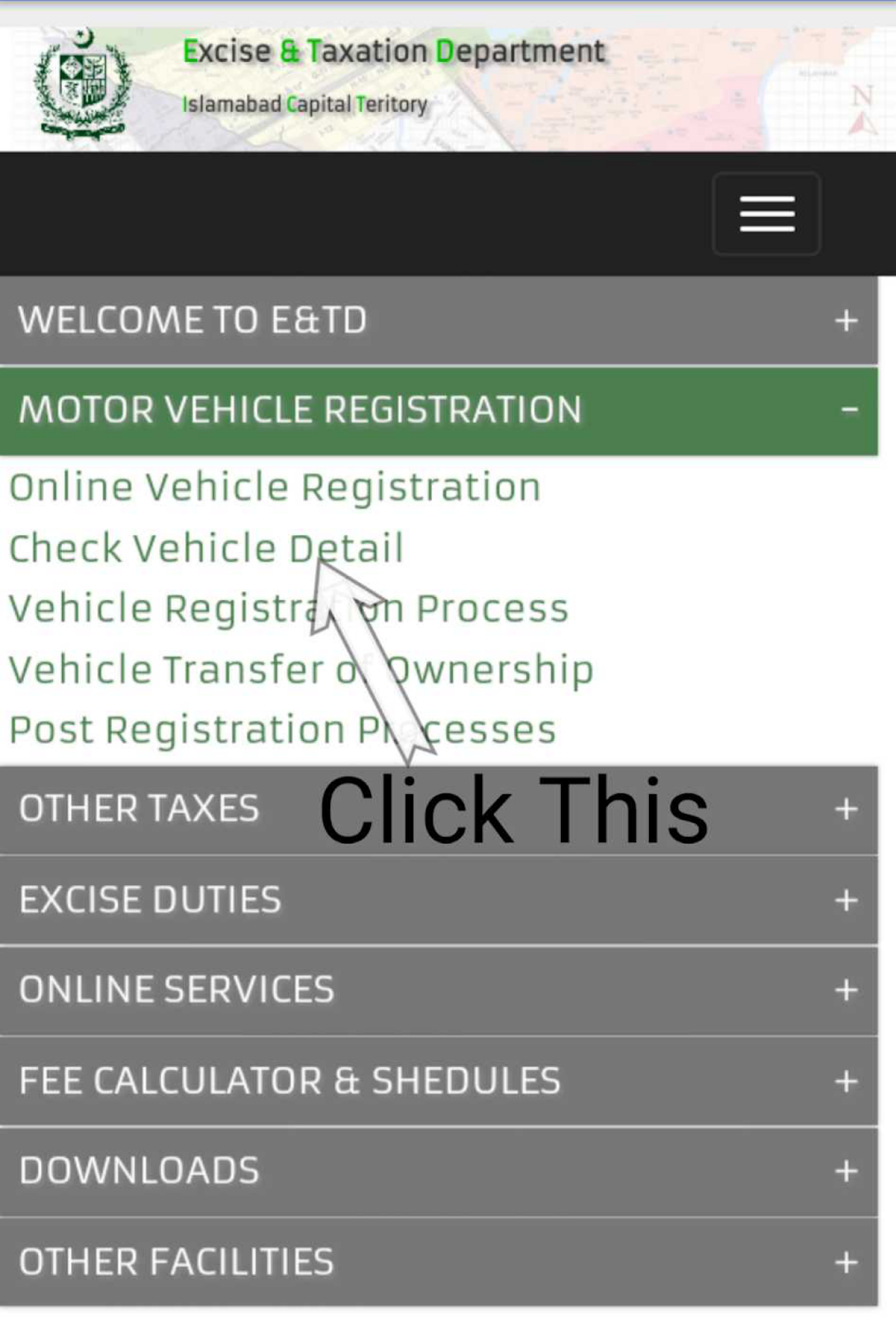Select Check Vehicle Detail
896x1317 pixels.
[x=206, y=548]
